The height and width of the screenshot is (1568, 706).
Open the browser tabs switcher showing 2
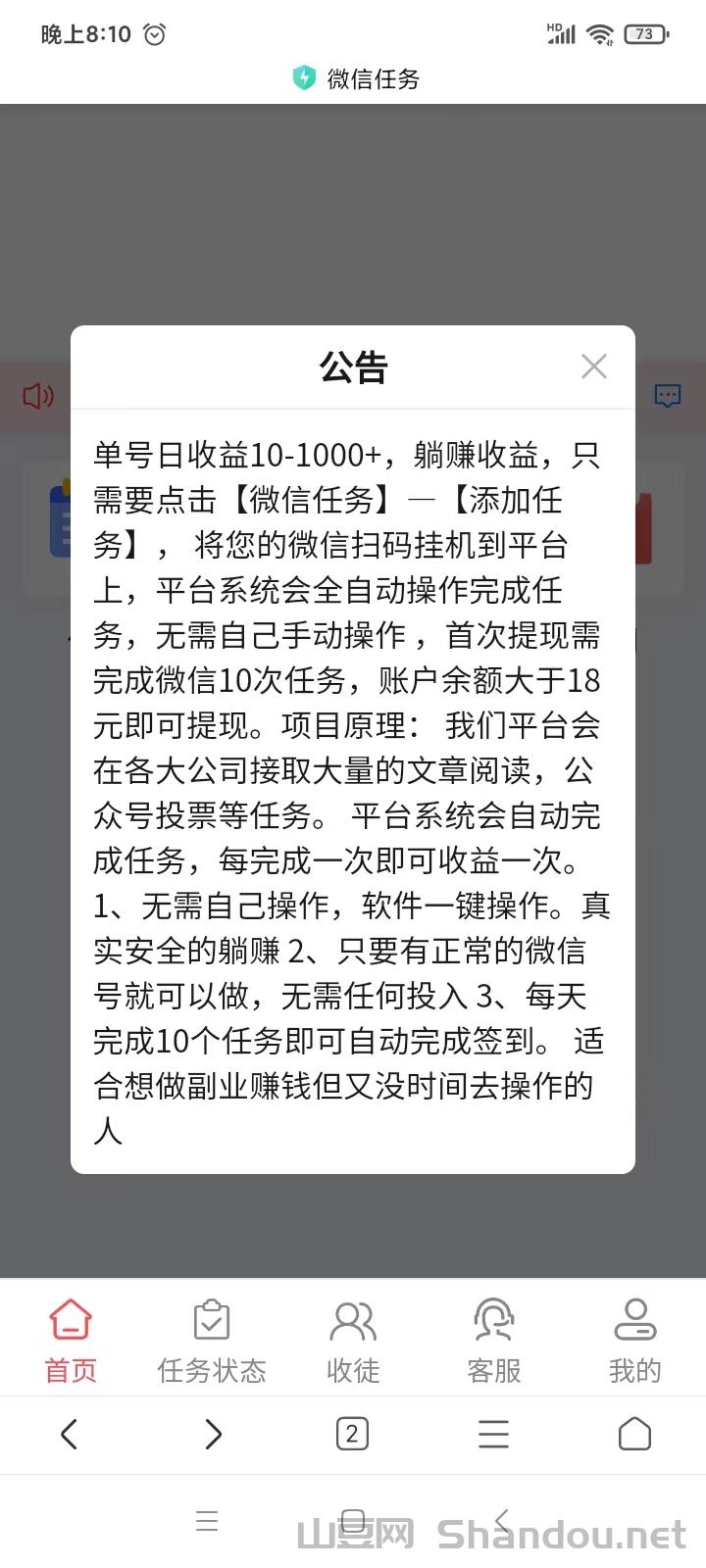click(352, 1435)
